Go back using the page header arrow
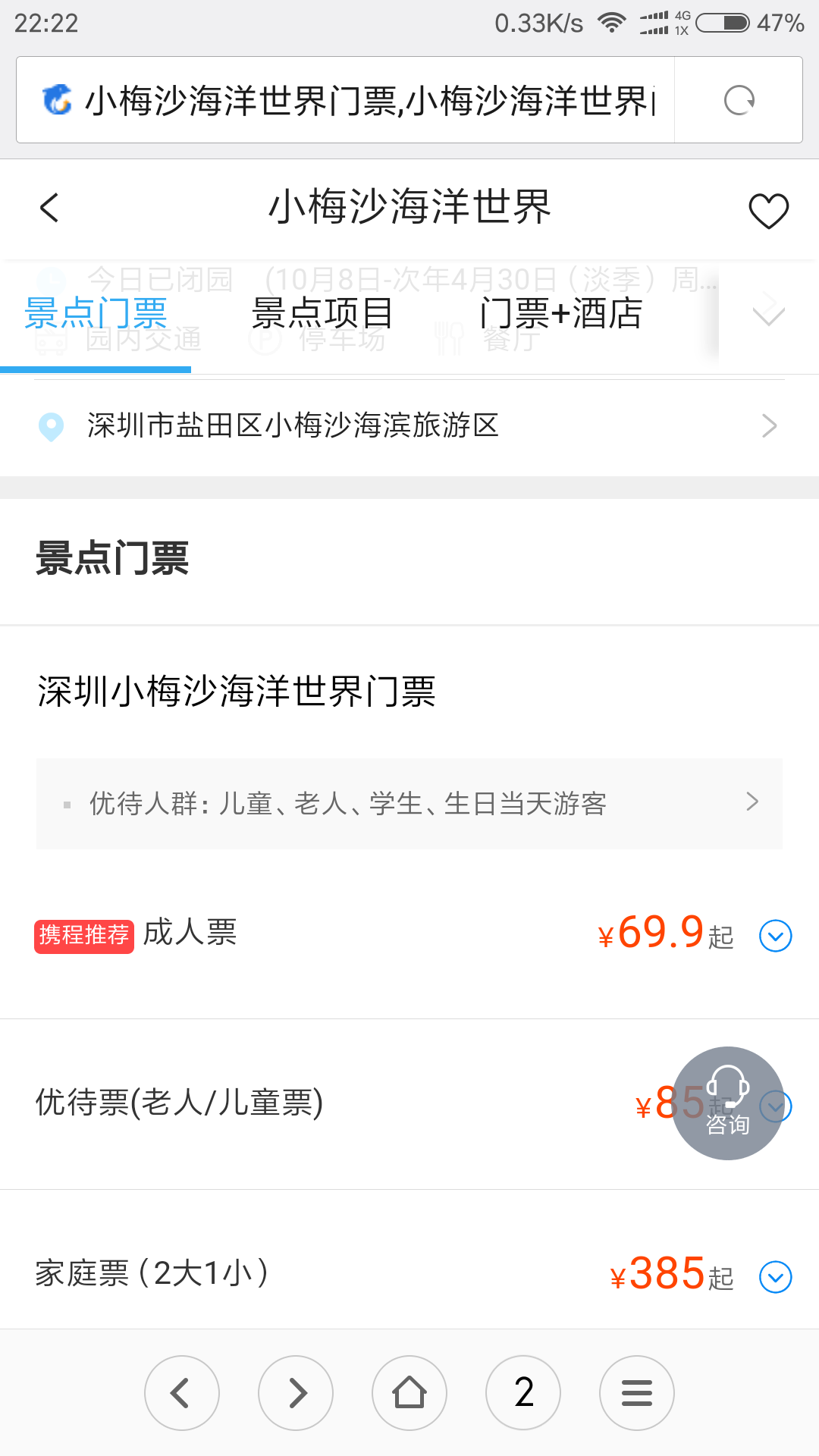This screenshot has width=819, height=1456. point(49,208)
